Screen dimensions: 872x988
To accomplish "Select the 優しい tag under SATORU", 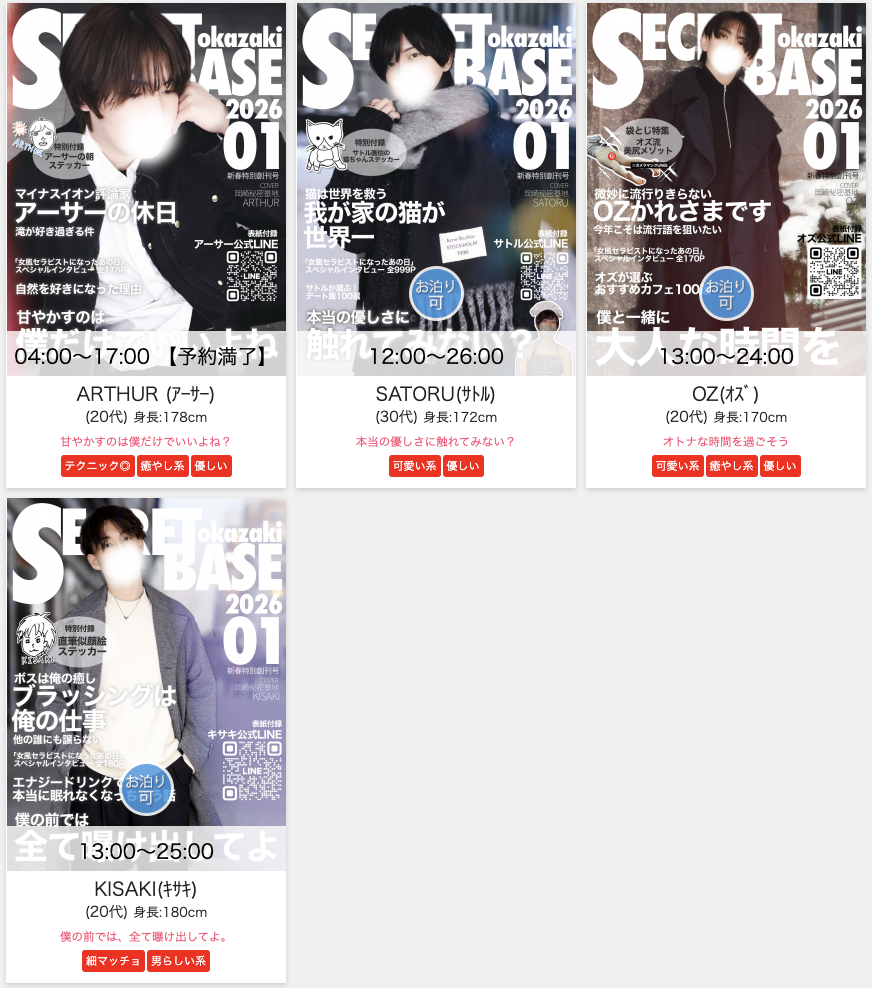I will coord(462,466).
